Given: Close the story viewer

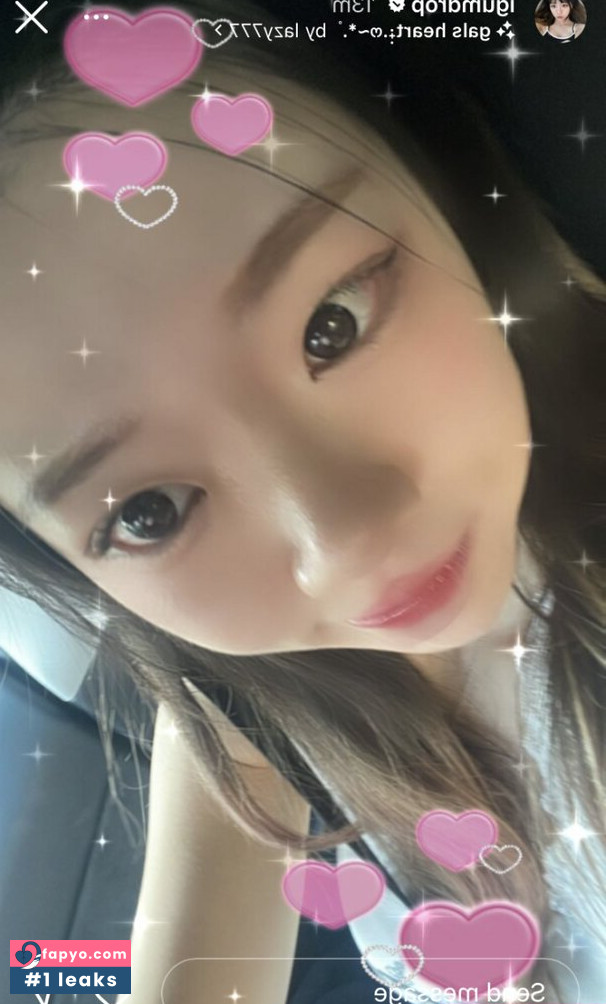Looking at the screenshot, I should click(x=31, y=17).
